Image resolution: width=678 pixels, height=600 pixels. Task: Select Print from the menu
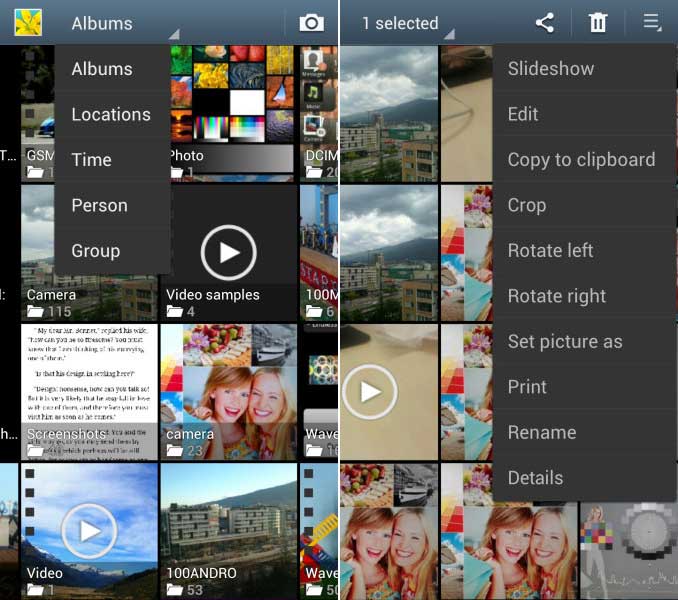(527, 387)
